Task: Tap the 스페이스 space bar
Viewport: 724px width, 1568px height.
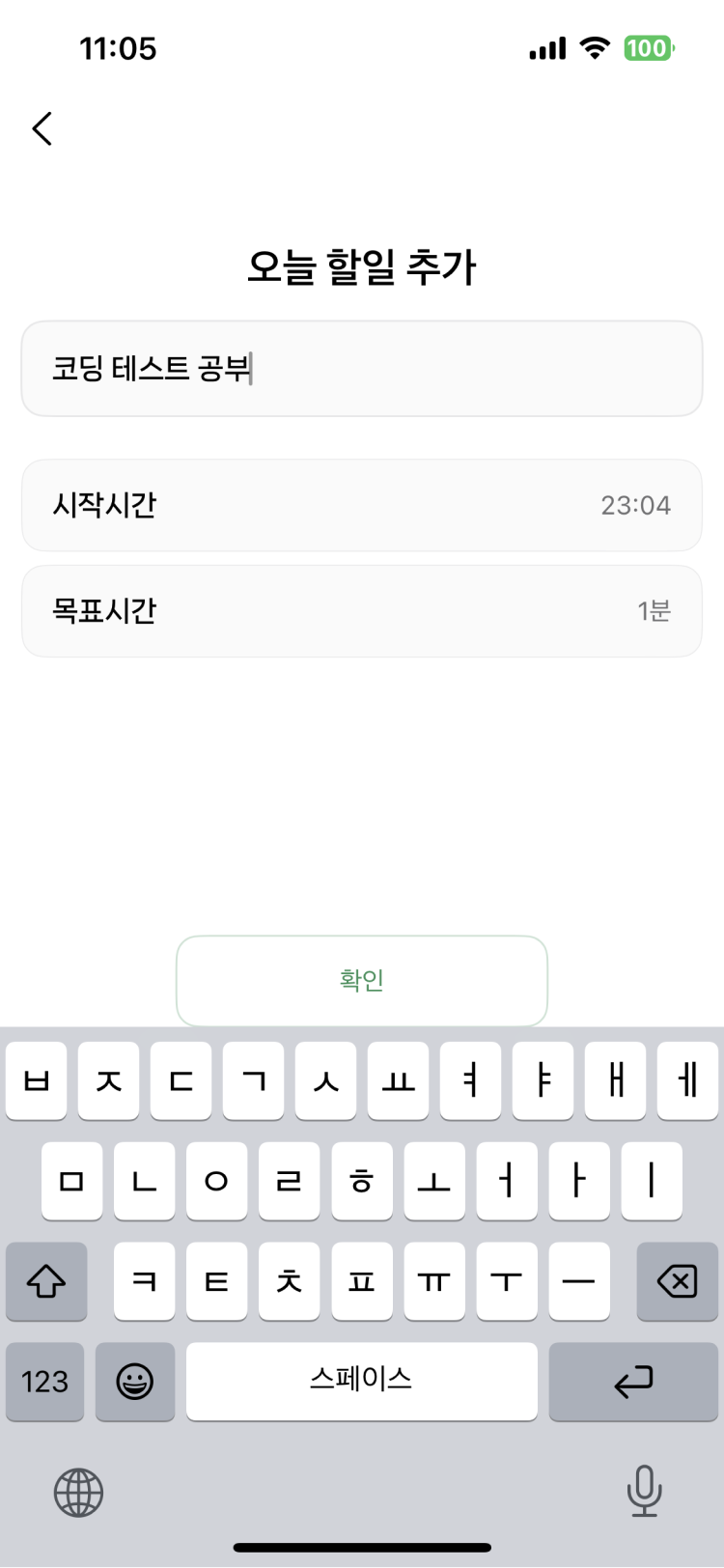Action: pyautogui.click(x=362, y=1382)
